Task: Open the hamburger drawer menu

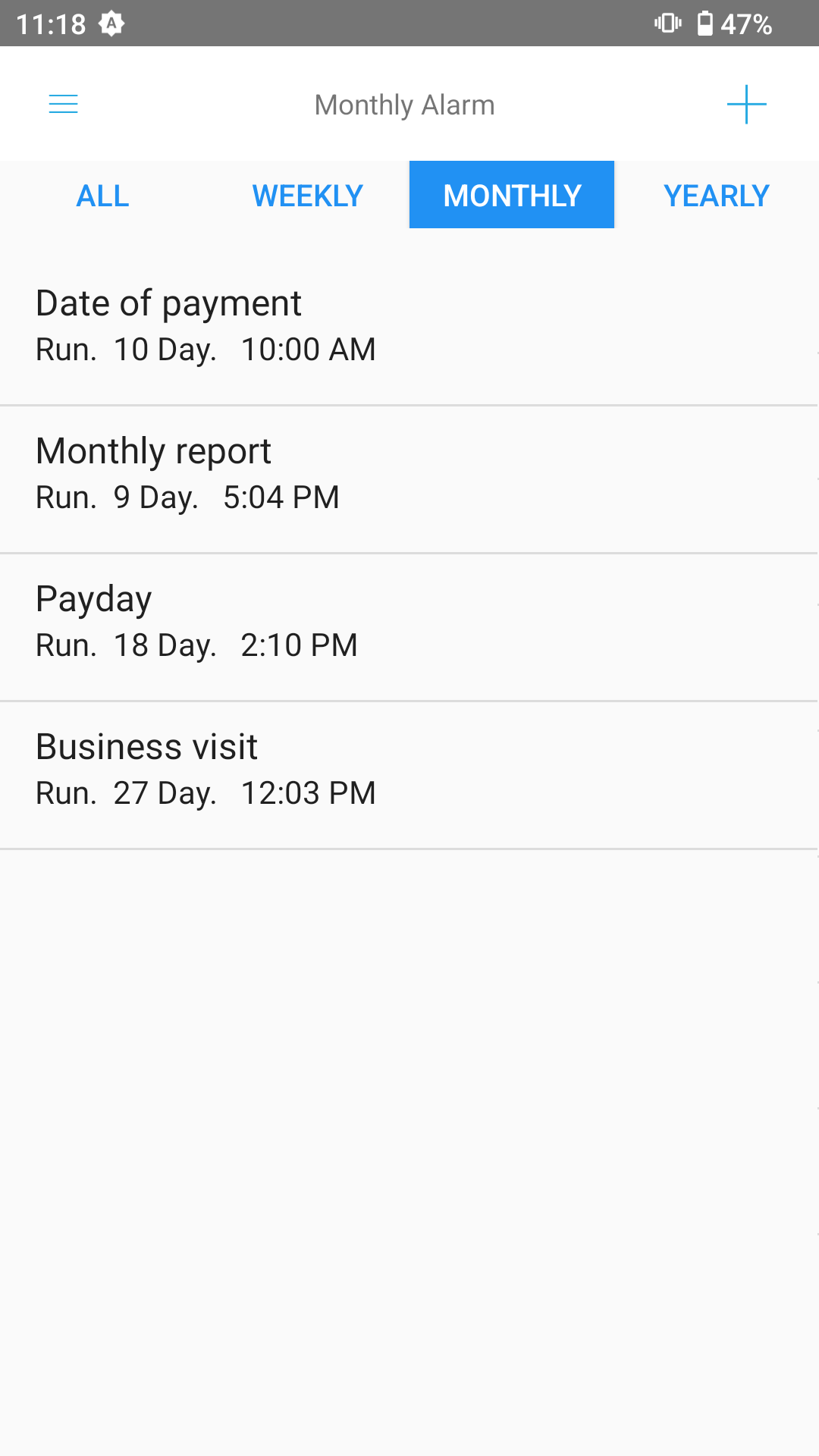Action: (x=63, y=104)
